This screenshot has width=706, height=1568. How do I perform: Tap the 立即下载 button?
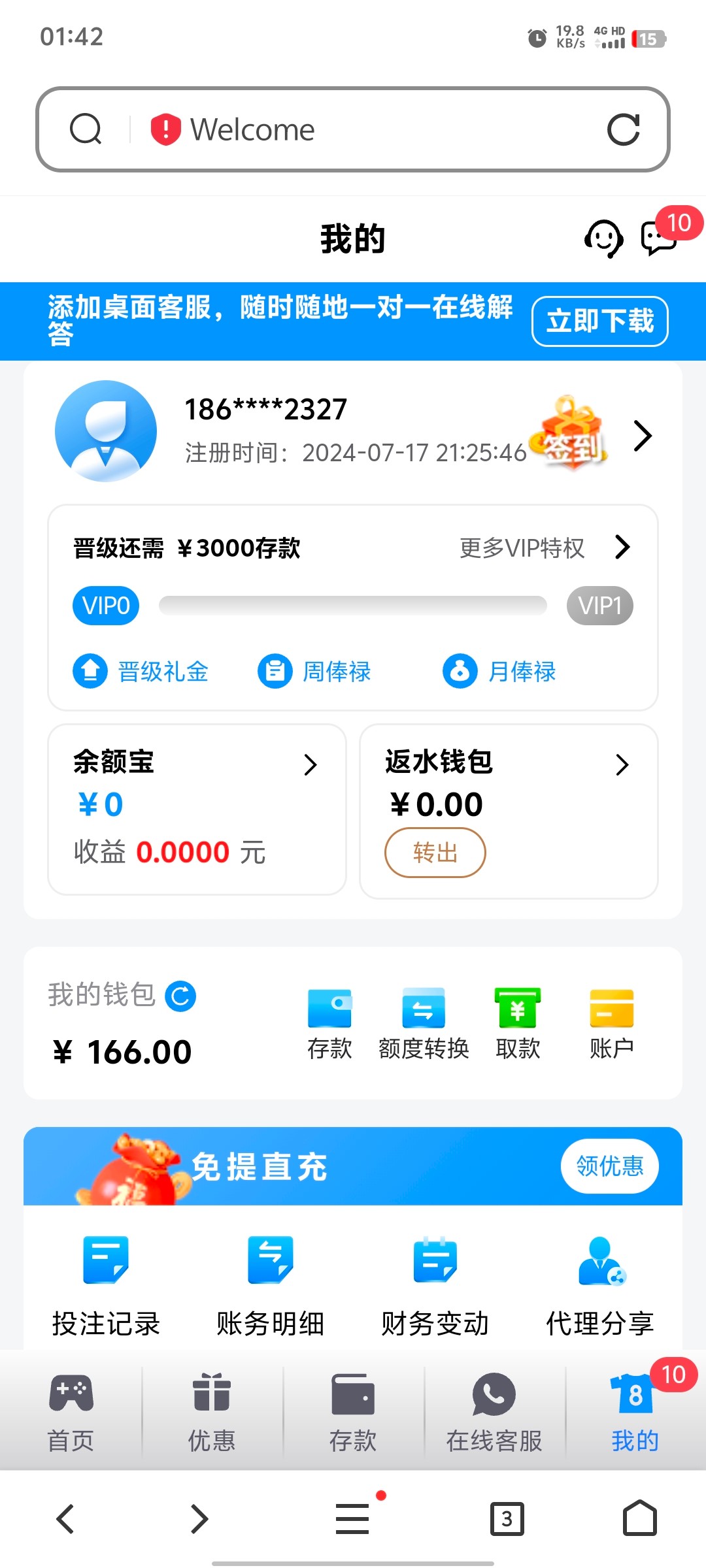599,321
